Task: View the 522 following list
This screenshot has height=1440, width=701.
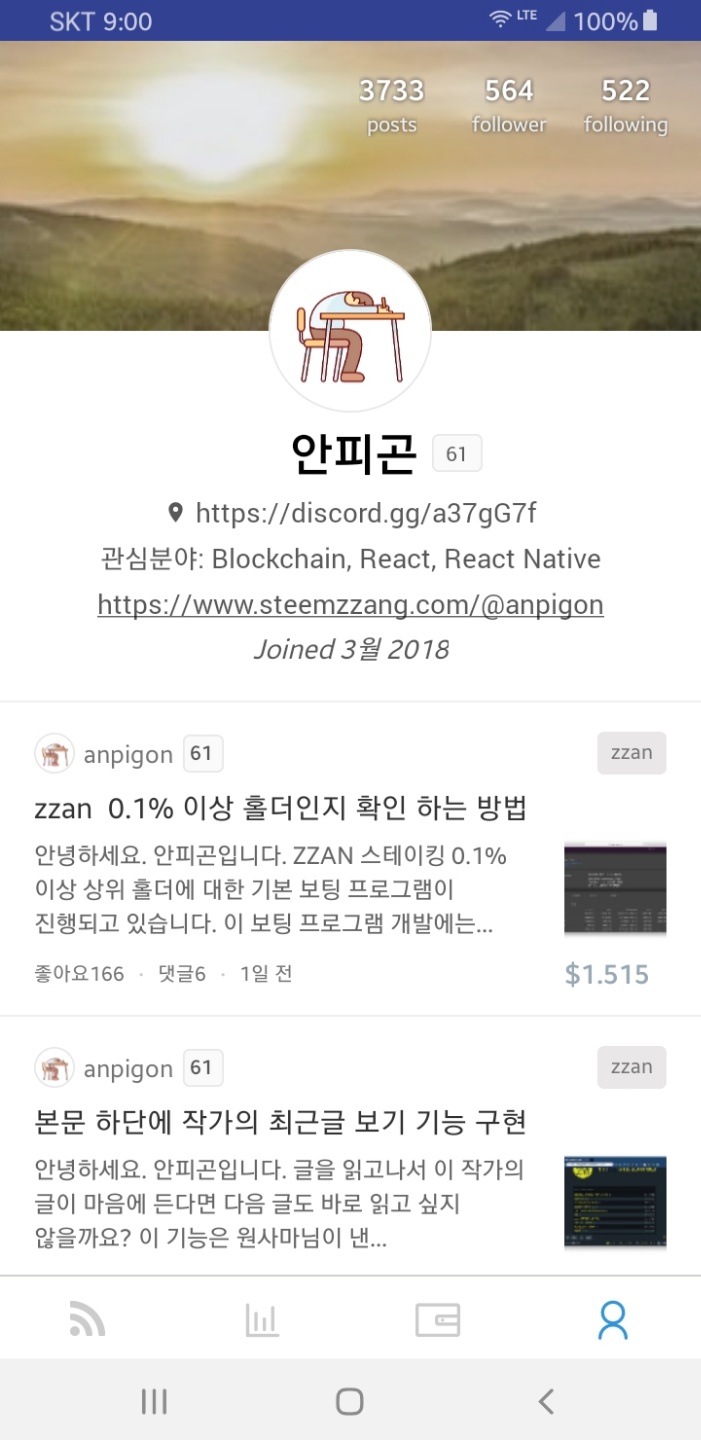Action: click(625, 106)
